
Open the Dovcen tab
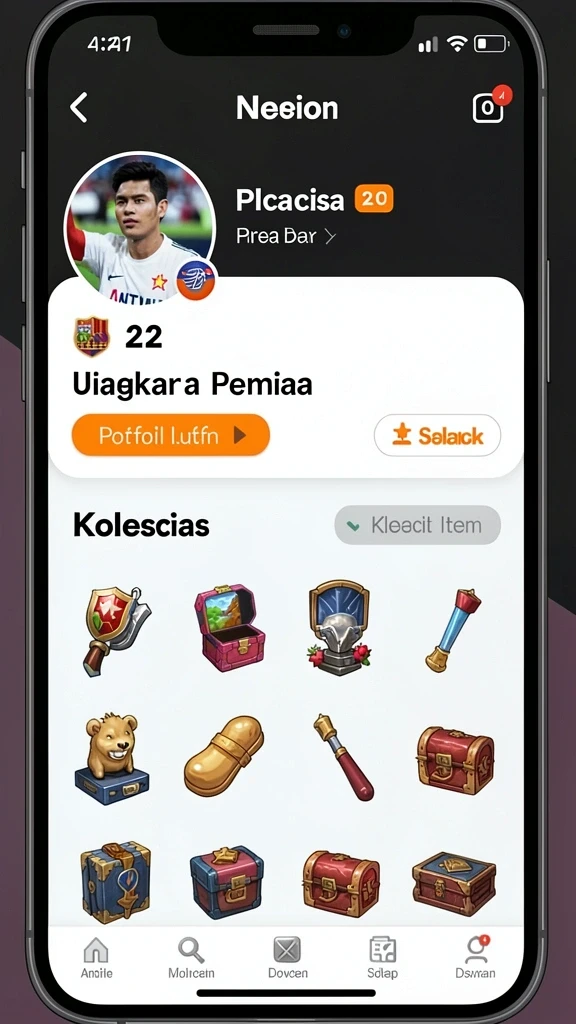[x=287, y=959]
